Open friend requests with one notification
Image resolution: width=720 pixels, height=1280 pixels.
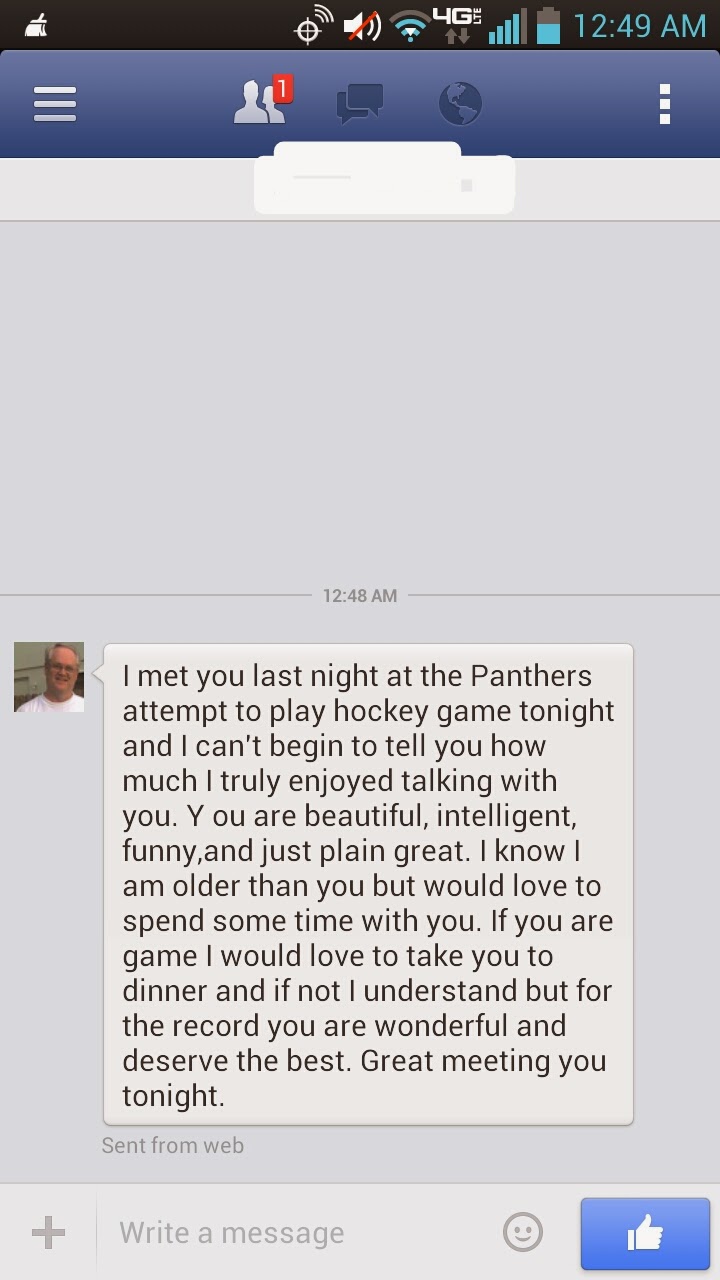(262, 102)
